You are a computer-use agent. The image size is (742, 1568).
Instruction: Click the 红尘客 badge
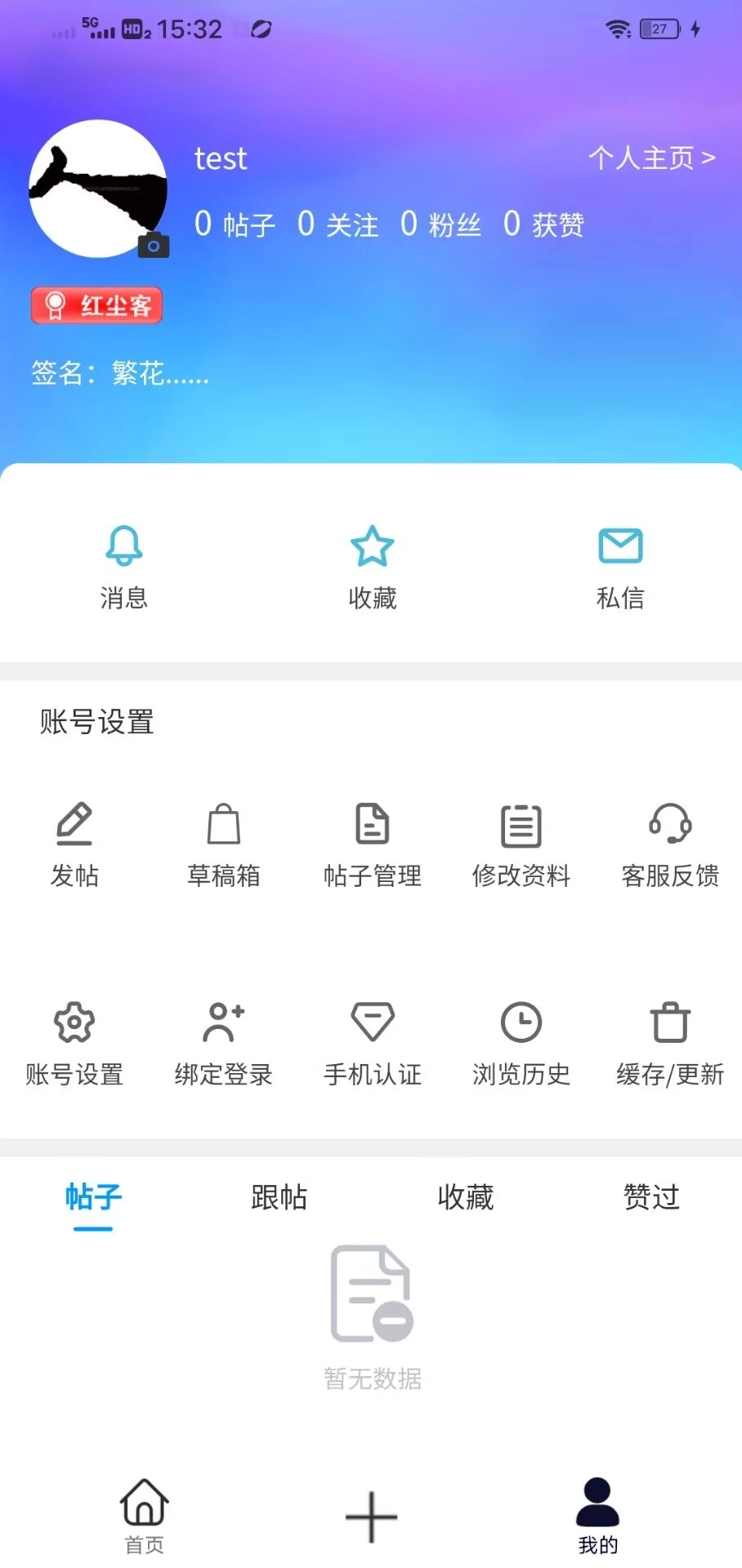point(96,305)
